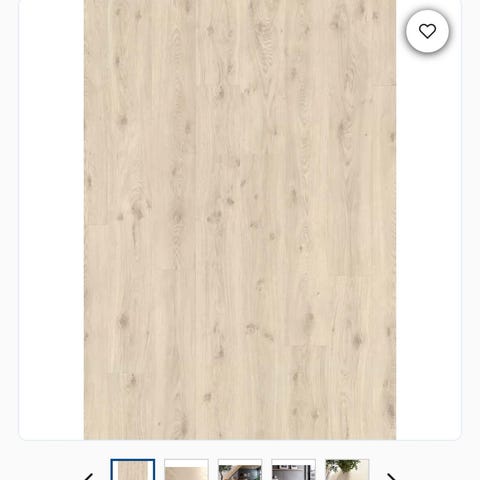Open the large wood flooring product image
Image resolution: width=480 pixels, height=480 pixels.
click(240, 220)
